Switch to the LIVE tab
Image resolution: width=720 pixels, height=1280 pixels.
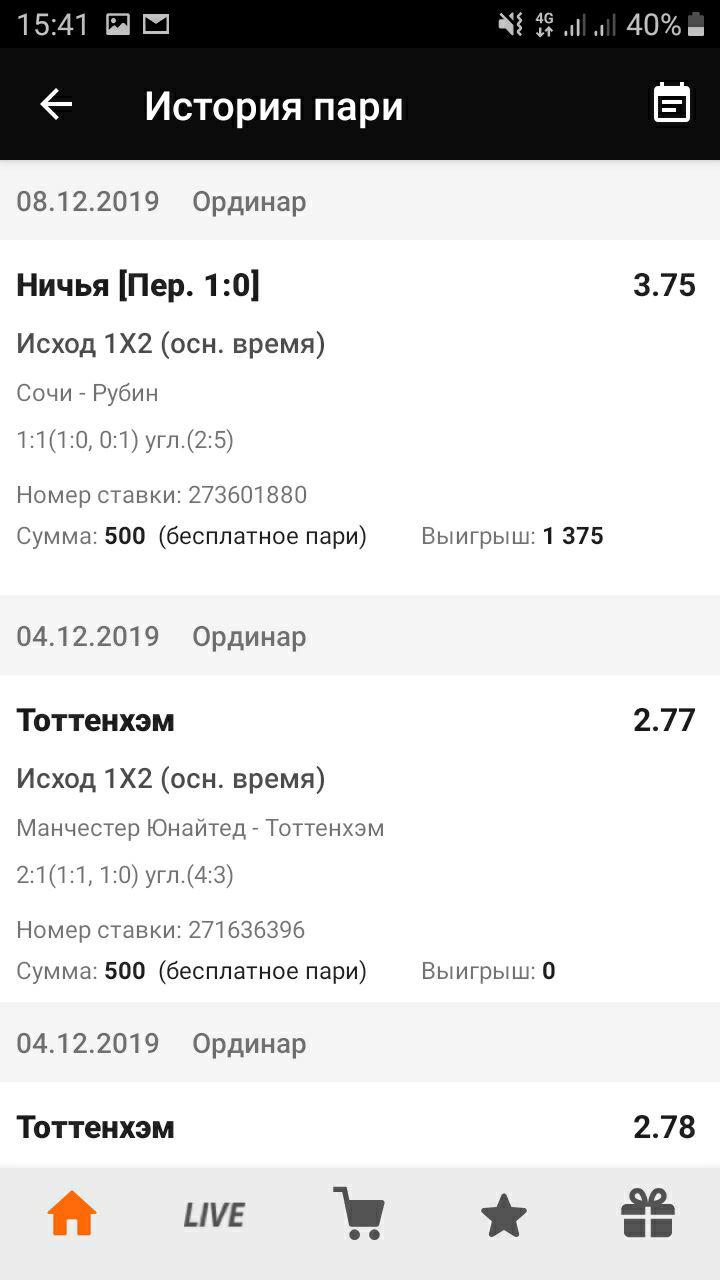[214, 1215]
